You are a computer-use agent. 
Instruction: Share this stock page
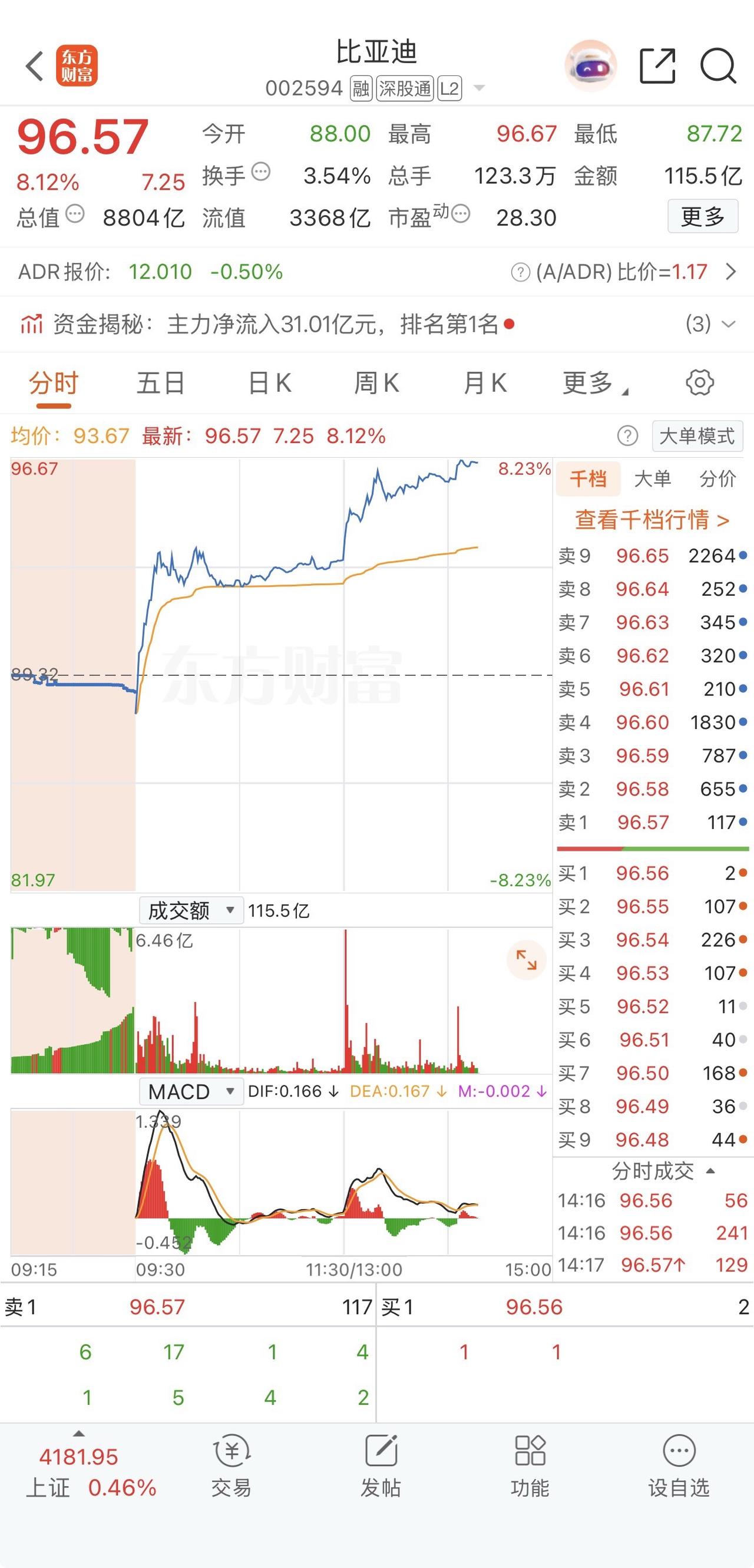tap(657, 67)
